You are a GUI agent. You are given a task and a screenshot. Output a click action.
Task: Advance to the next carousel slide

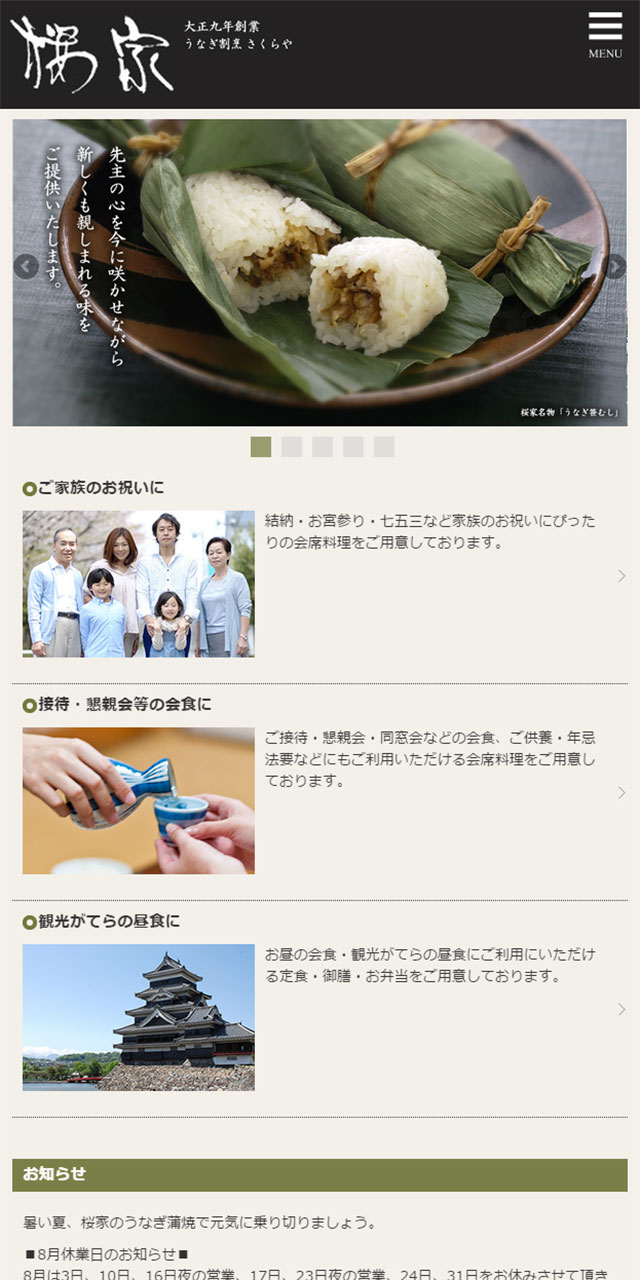616,267
